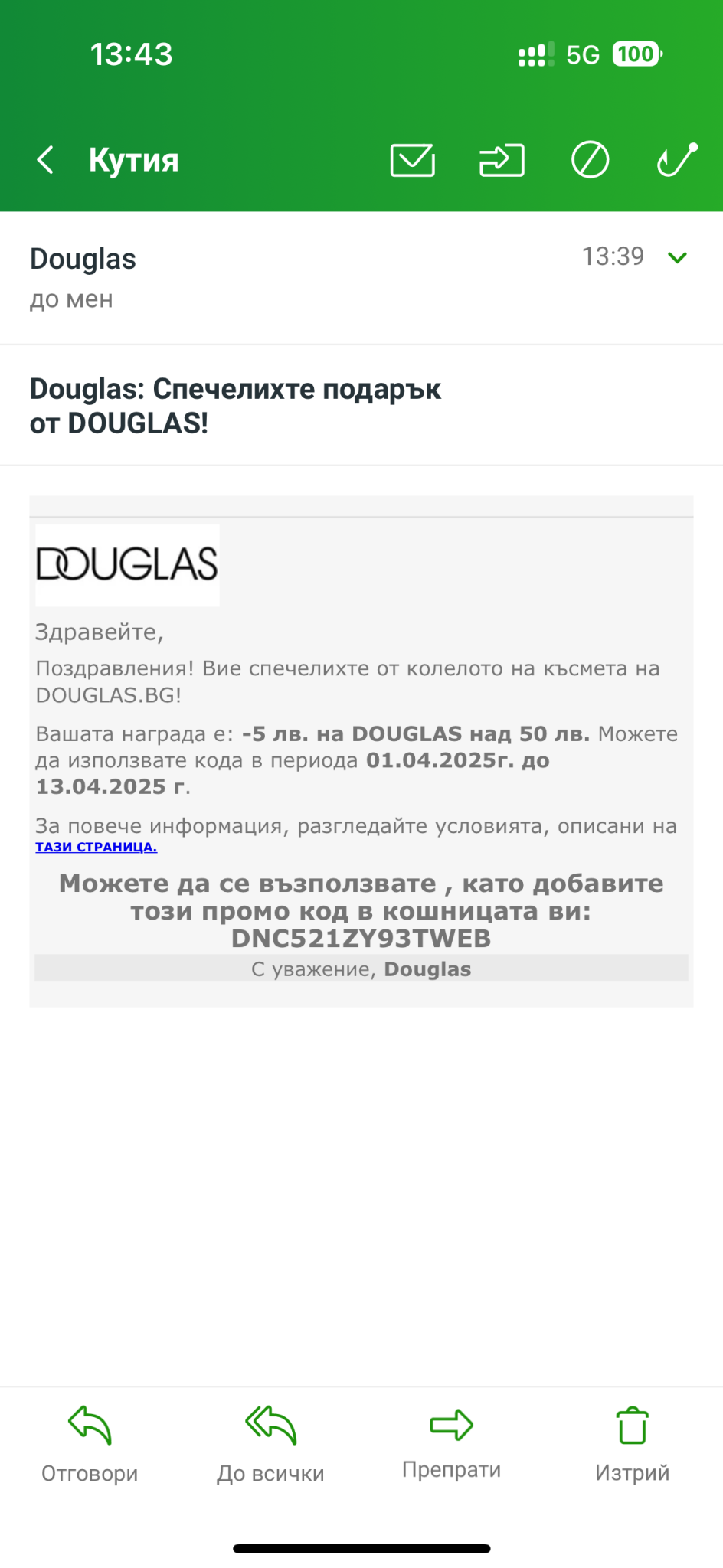Forward email with Препрати
This screenshot has height=1568, width=723.
(451, 1443)
